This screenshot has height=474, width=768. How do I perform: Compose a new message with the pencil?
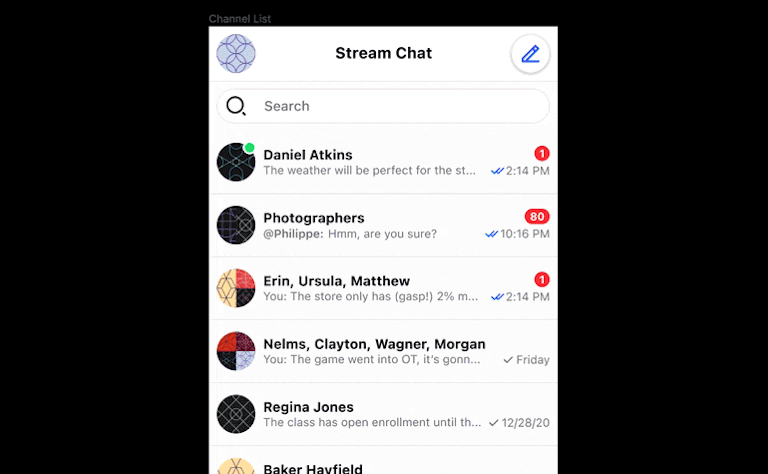pos(530,54)
